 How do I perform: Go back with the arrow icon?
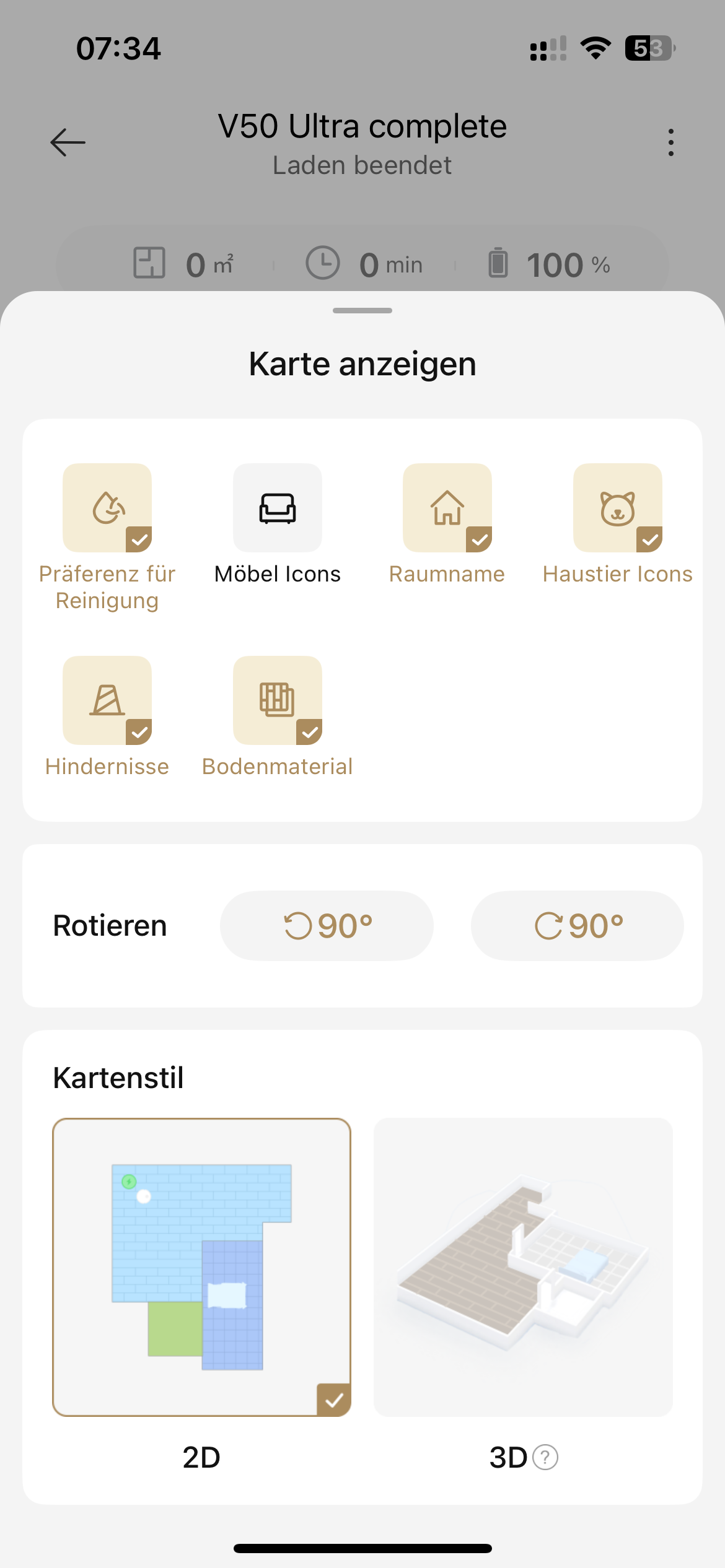(68, 142)
